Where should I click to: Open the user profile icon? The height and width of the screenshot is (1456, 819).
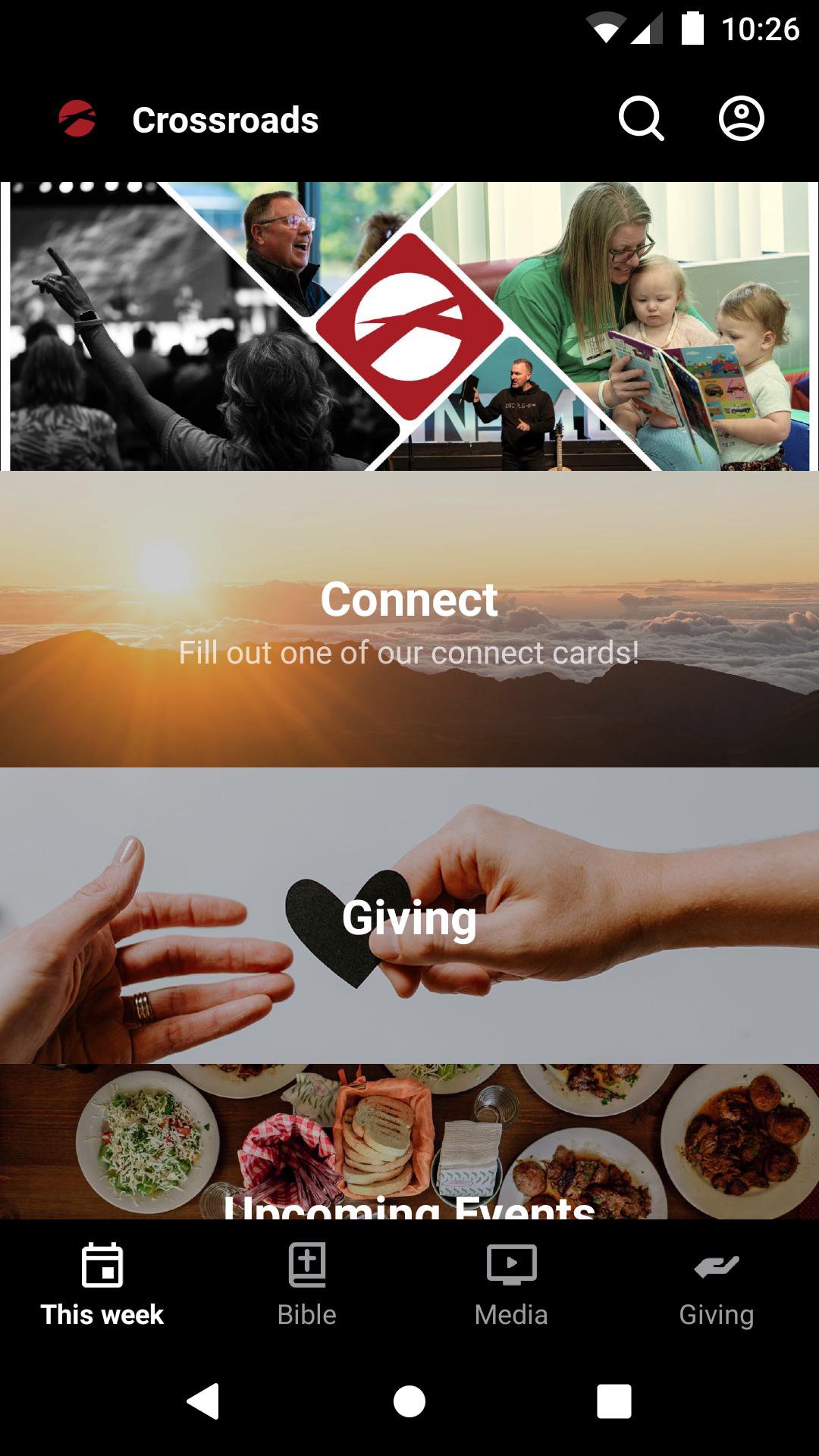coord(741,119)
